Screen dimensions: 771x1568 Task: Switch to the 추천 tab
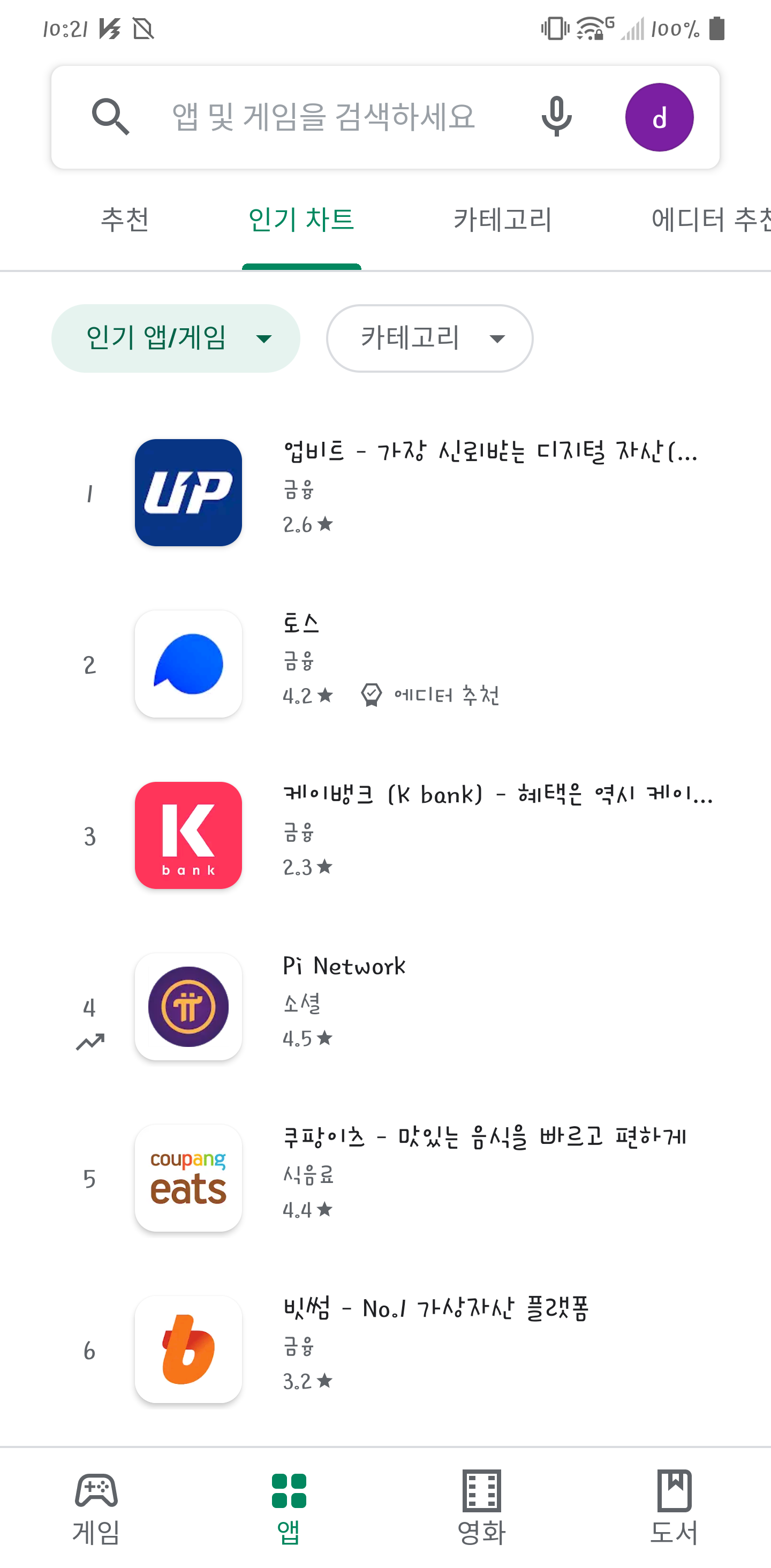125,220
